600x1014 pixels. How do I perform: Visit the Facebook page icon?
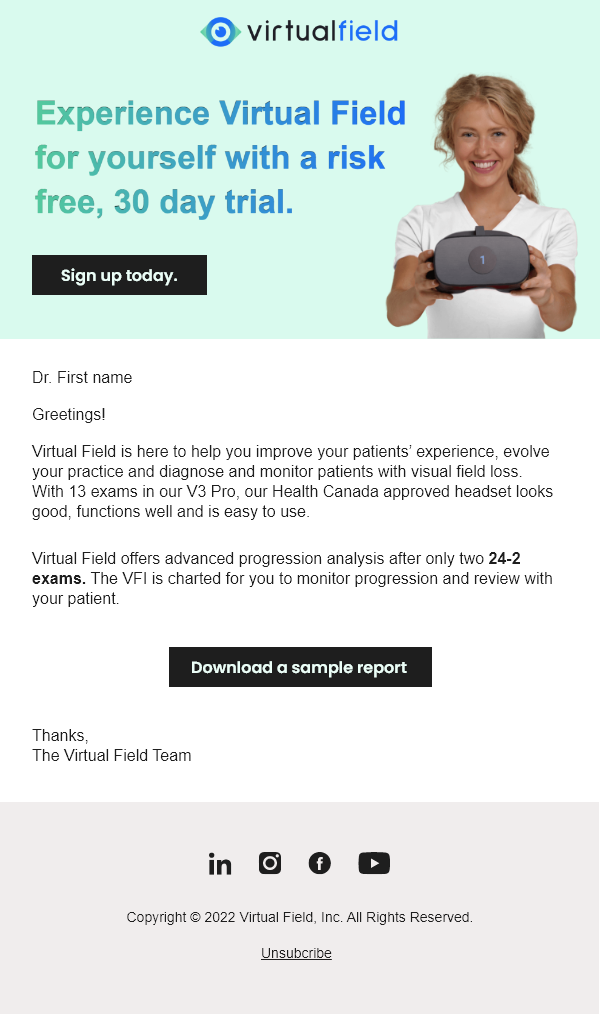click(320, 863)
